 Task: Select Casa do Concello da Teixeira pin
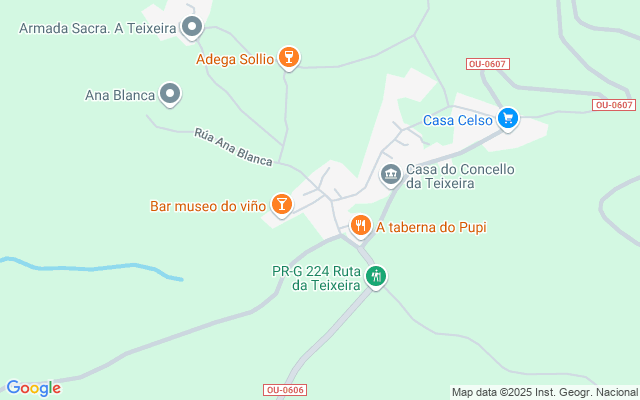[x=391, y=175]
